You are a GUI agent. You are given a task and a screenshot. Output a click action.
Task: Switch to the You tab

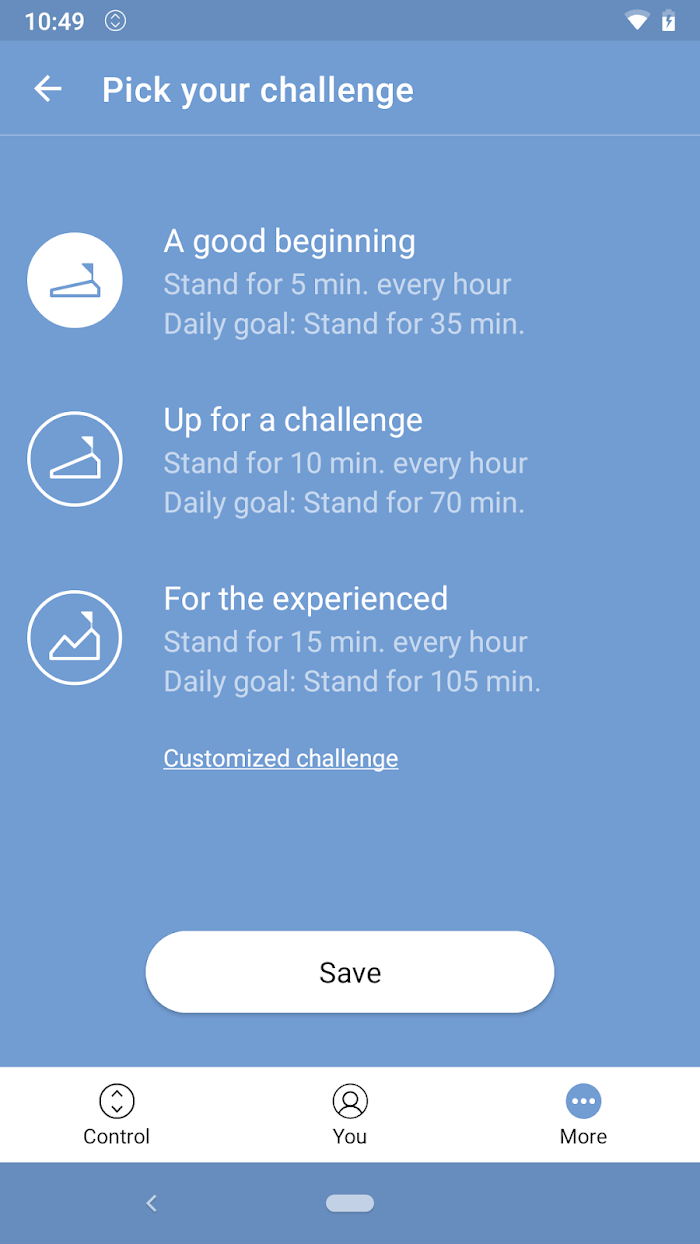pos(350,1114)
